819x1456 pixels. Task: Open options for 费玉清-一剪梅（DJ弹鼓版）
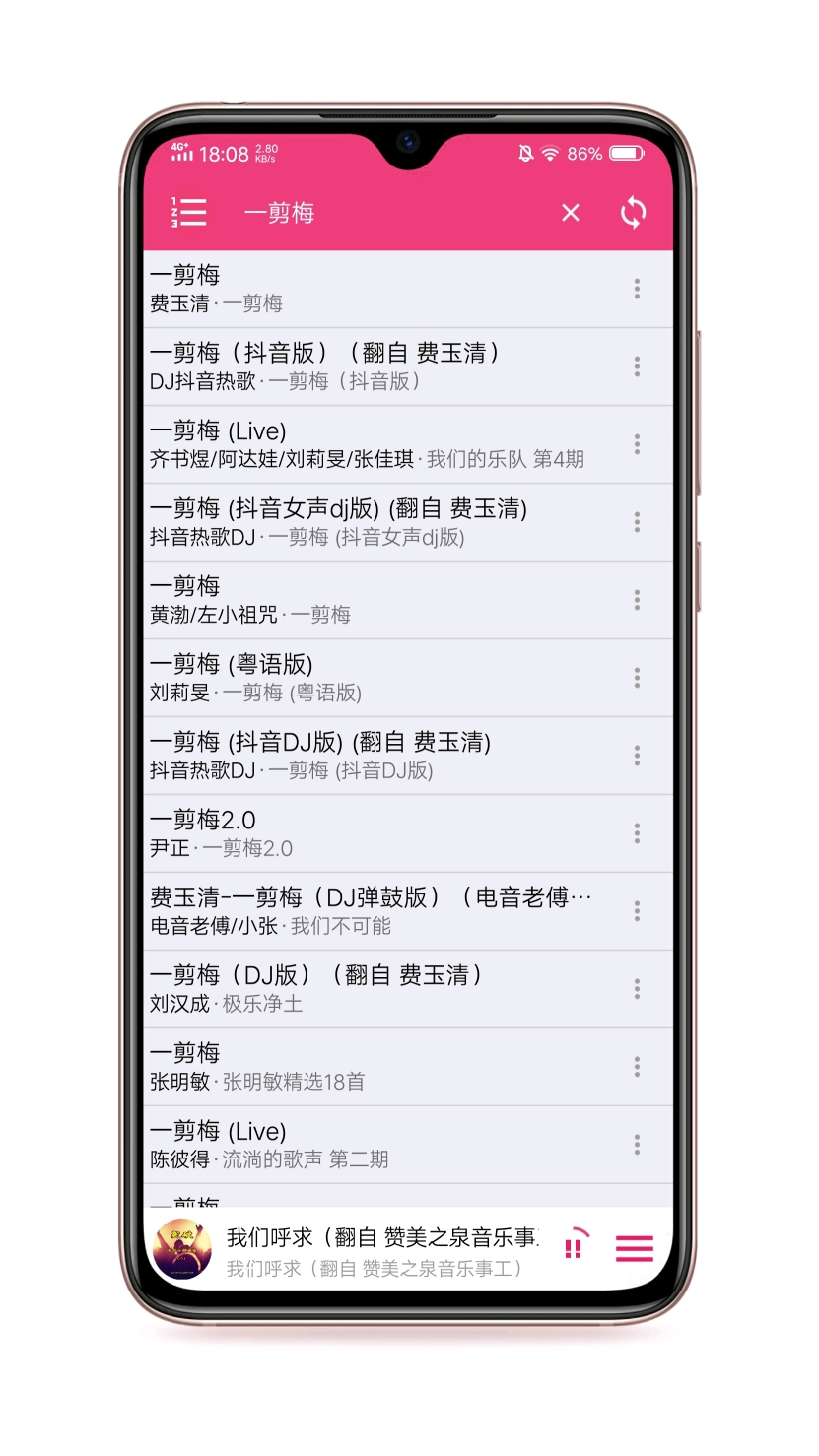637,911
